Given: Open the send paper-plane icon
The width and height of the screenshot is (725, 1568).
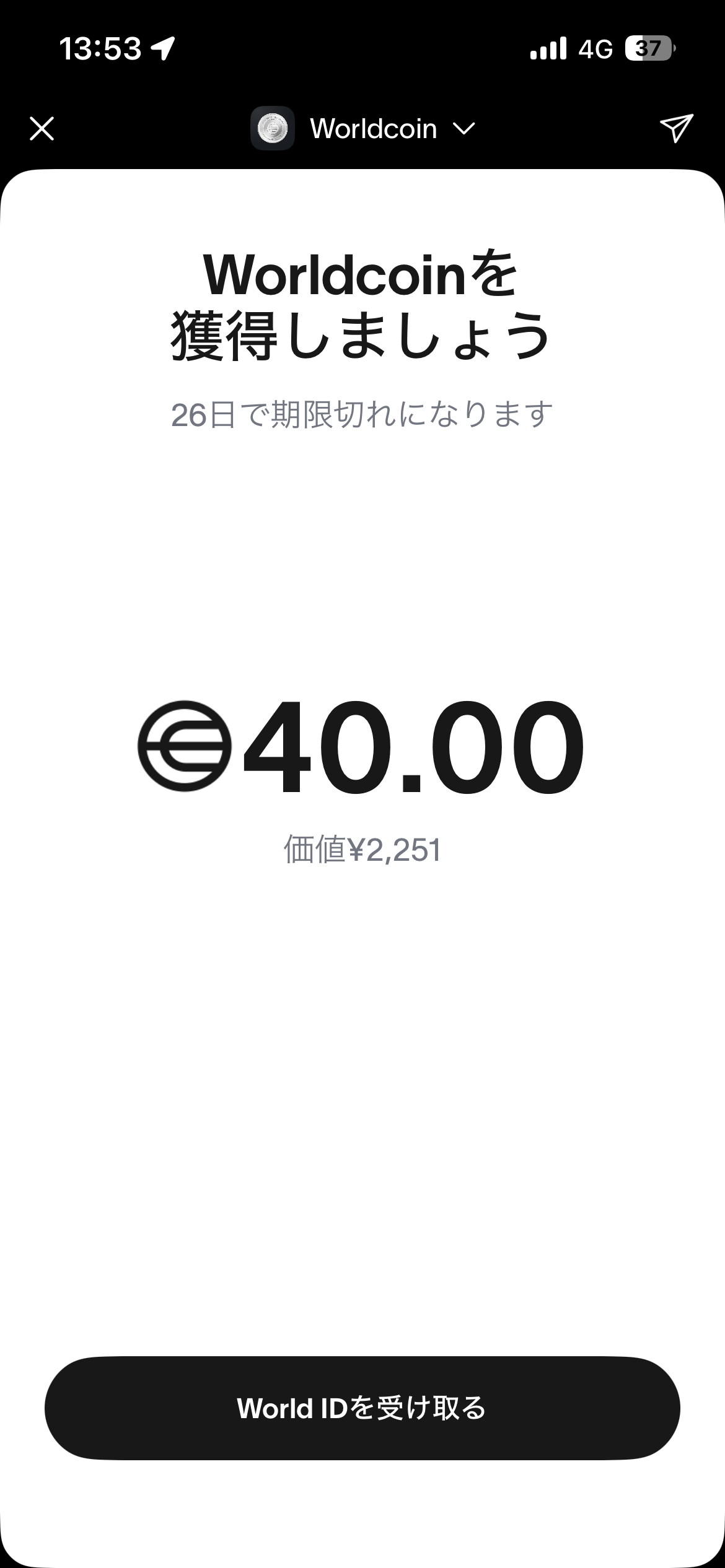Looking at the screenshot, I should click(675, 128).
